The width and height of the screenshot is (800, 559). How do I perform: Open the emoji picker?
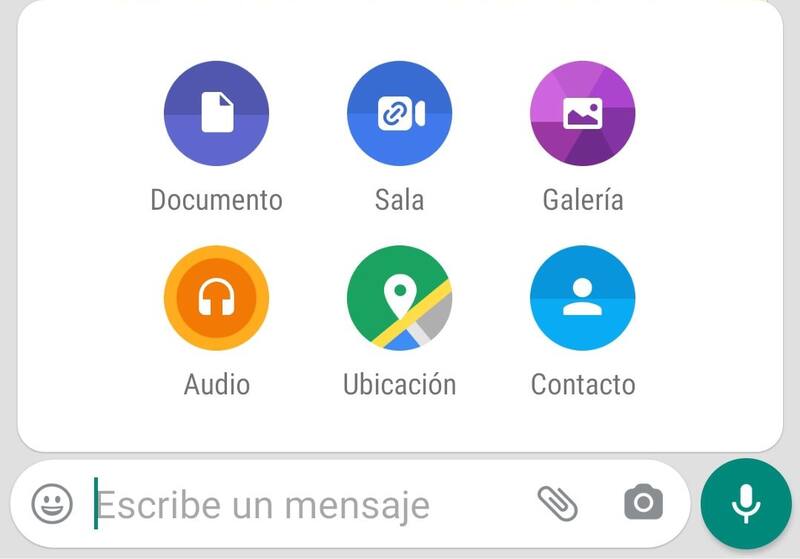(52, 503)
